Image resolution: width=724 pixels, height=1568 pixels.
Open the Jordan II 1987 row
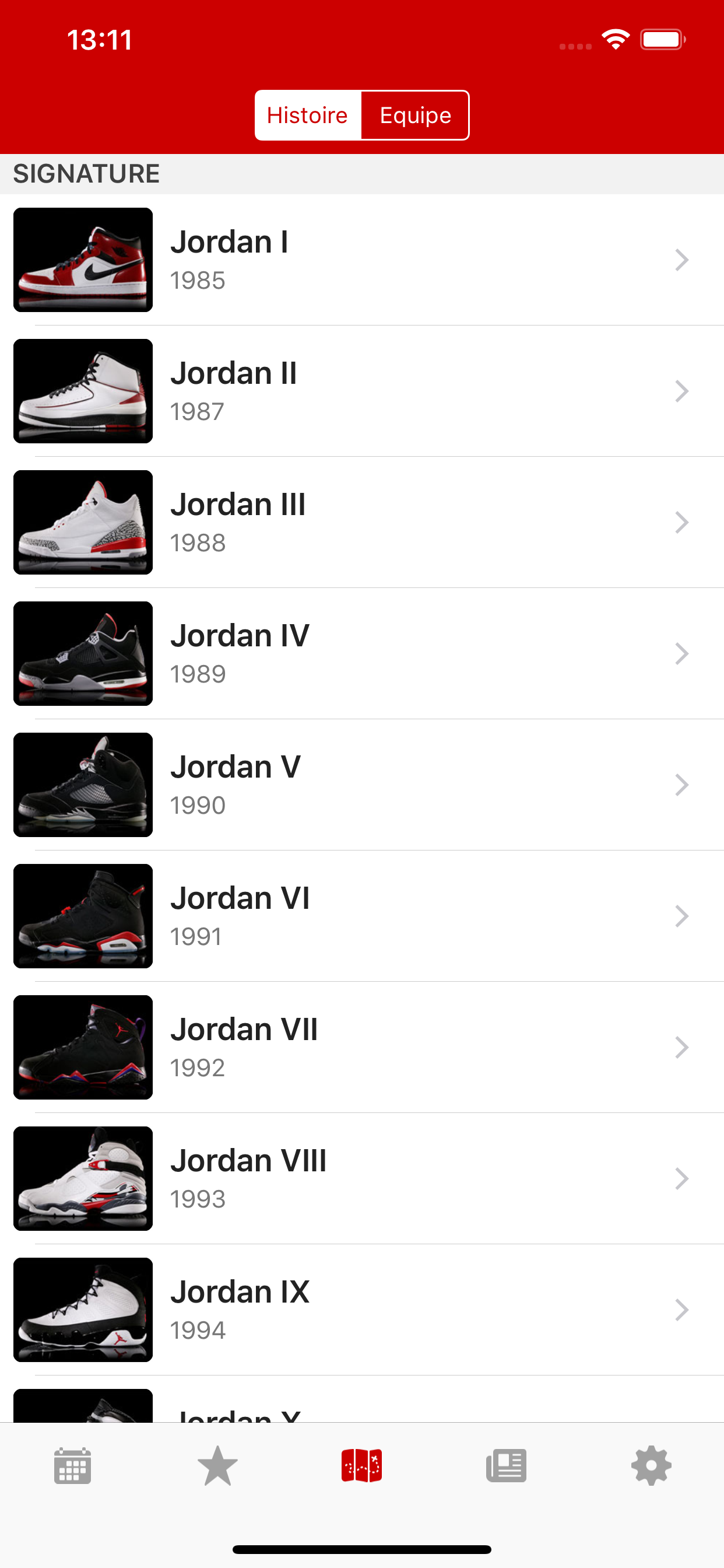(x=362, y=391)
